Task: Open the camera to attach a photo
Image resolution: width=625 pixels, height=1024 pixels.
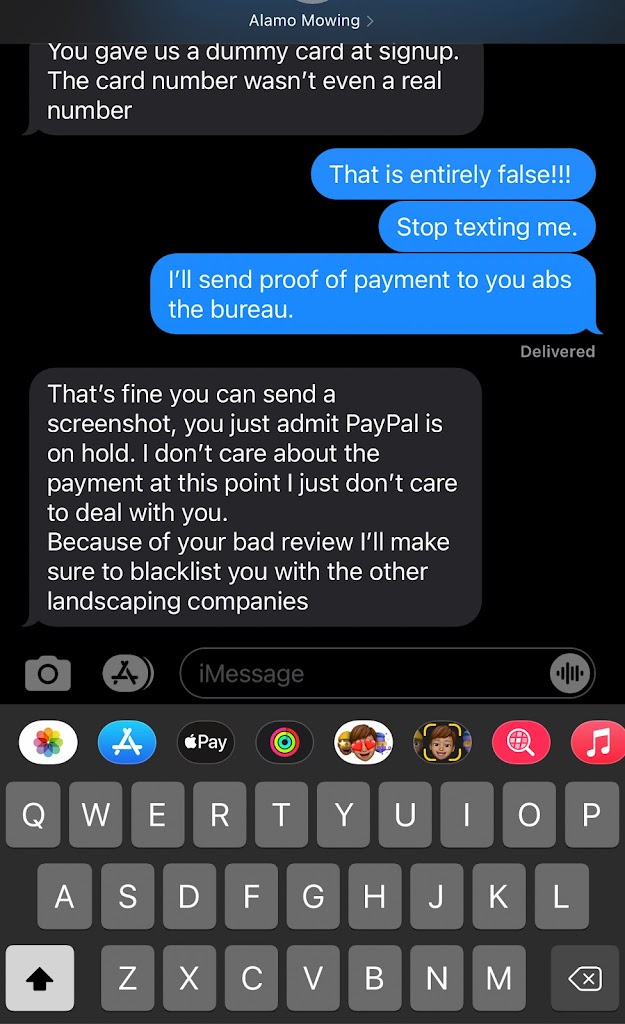Action: point(48,673)
